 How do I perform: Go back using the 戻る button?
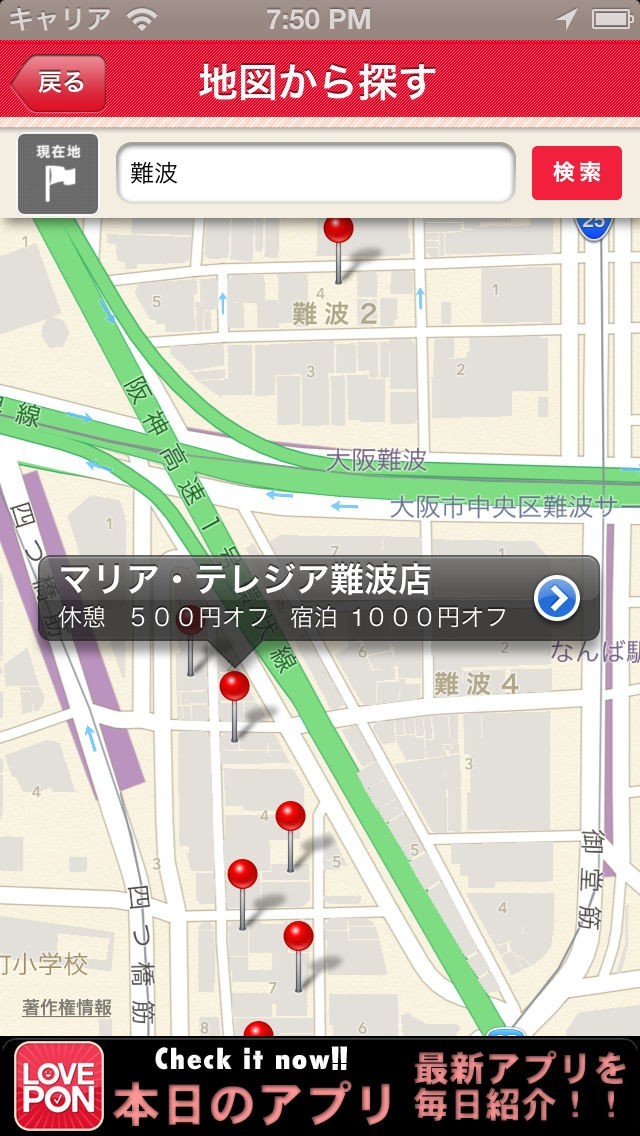point(59,83)
